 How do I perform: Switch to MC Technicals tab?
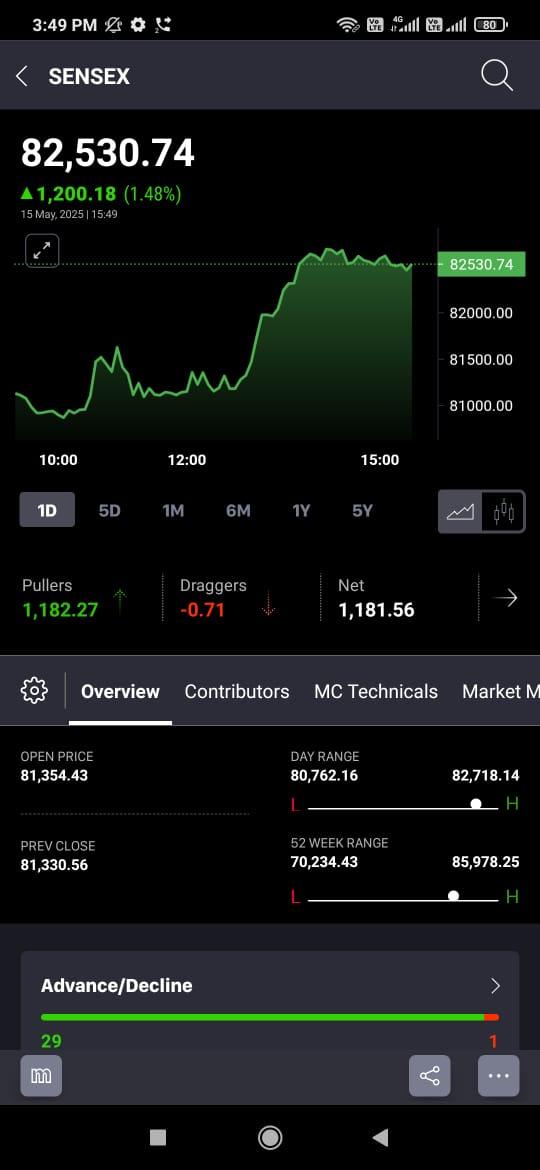[376, 692]
